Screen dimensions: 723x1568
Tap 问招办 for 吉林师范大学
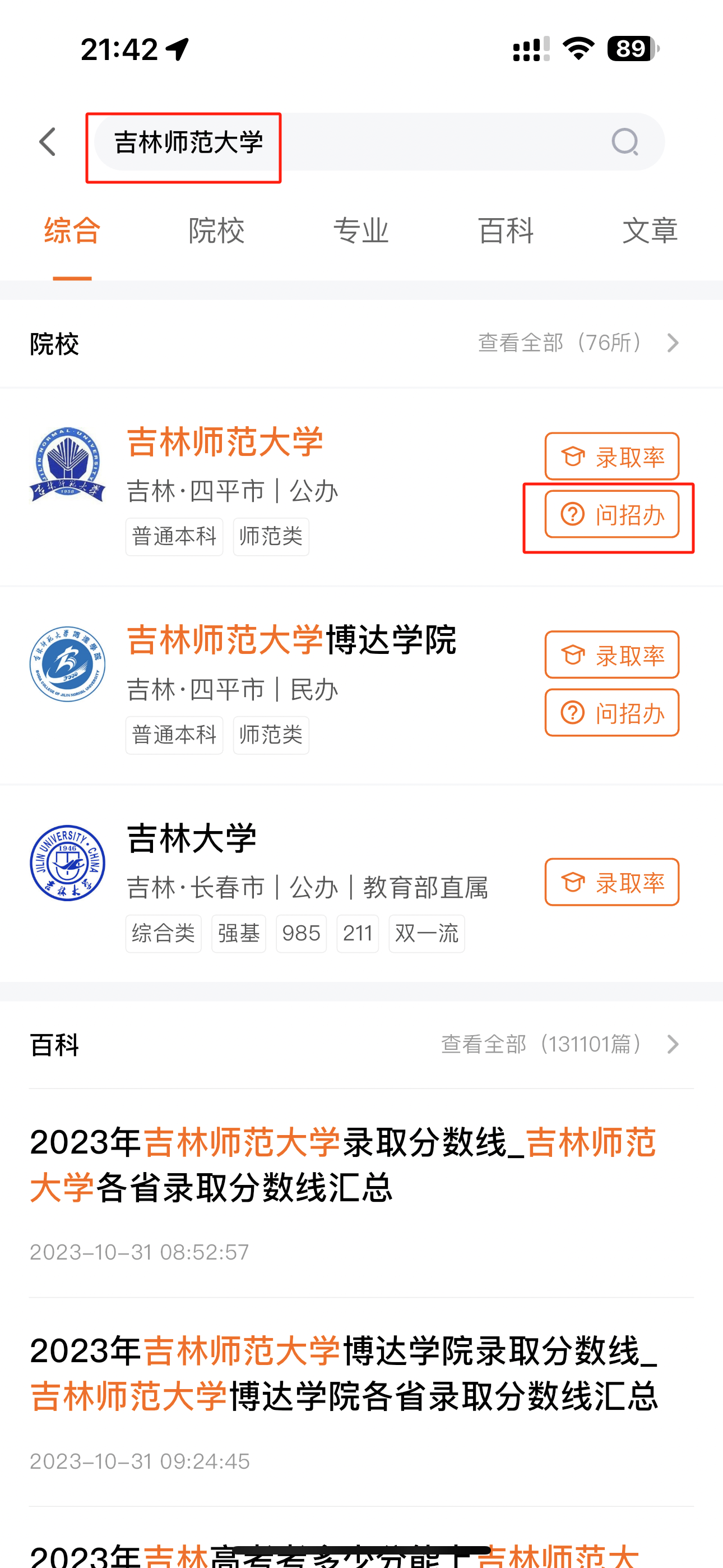click(611, 514)
